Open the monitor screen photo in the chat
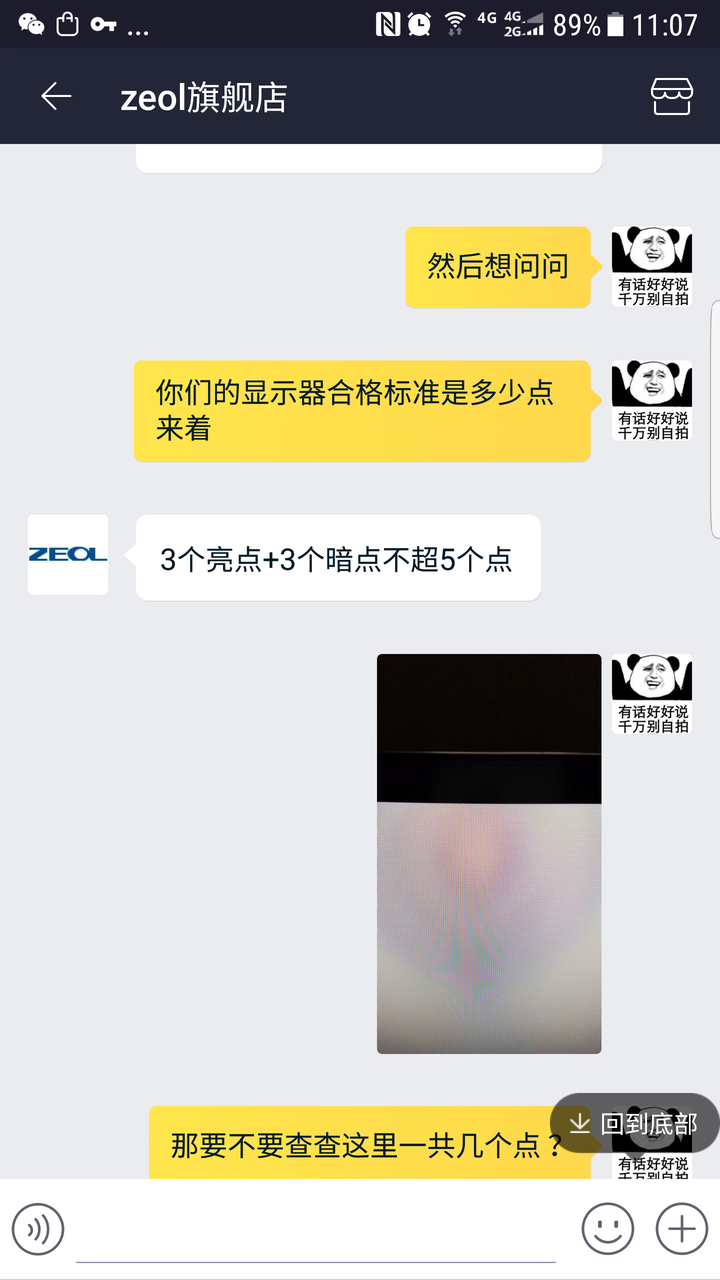720x1280 pixels. (x=489, y=853)
